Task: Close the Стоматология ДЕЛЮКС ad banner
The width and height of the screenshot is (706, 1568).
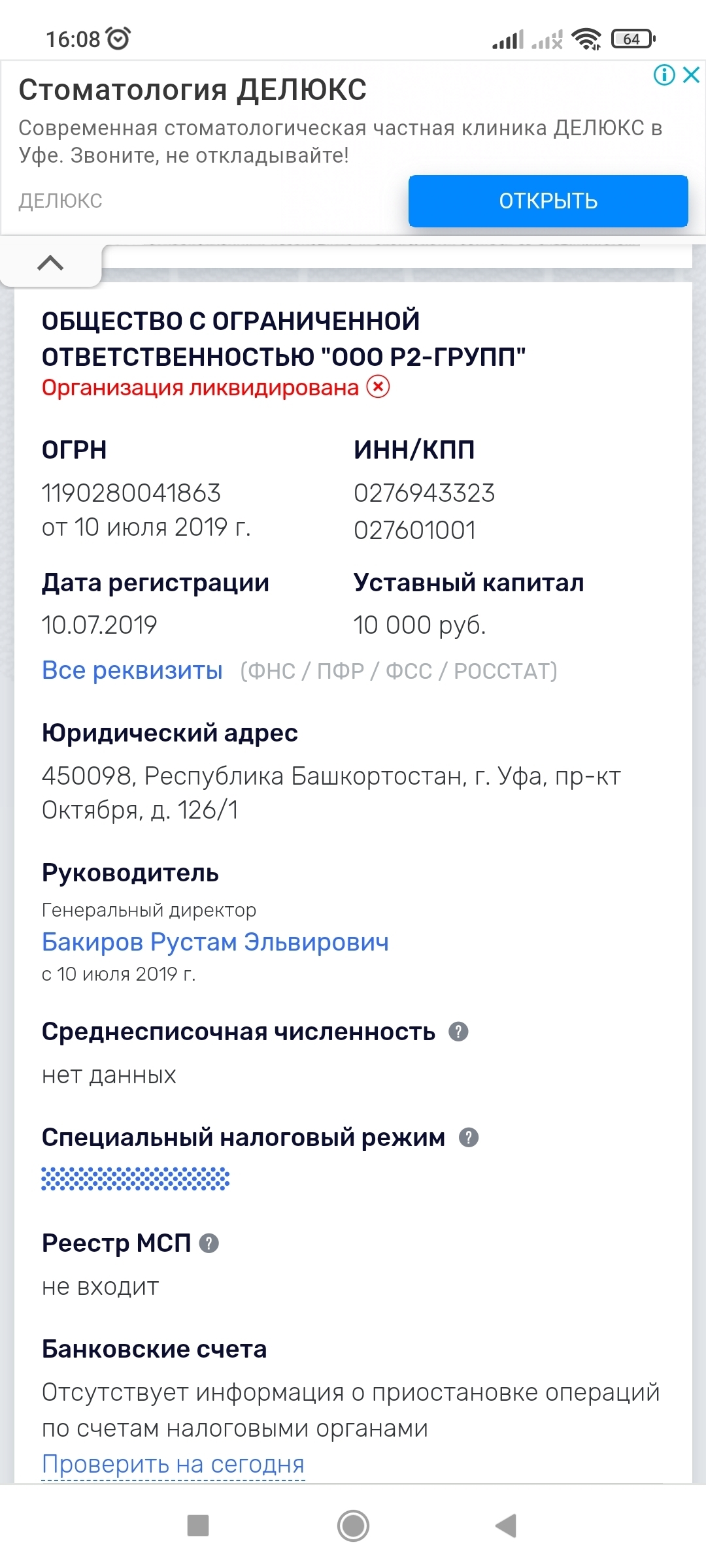Action: pyautogui.click(x=692, y=74)
